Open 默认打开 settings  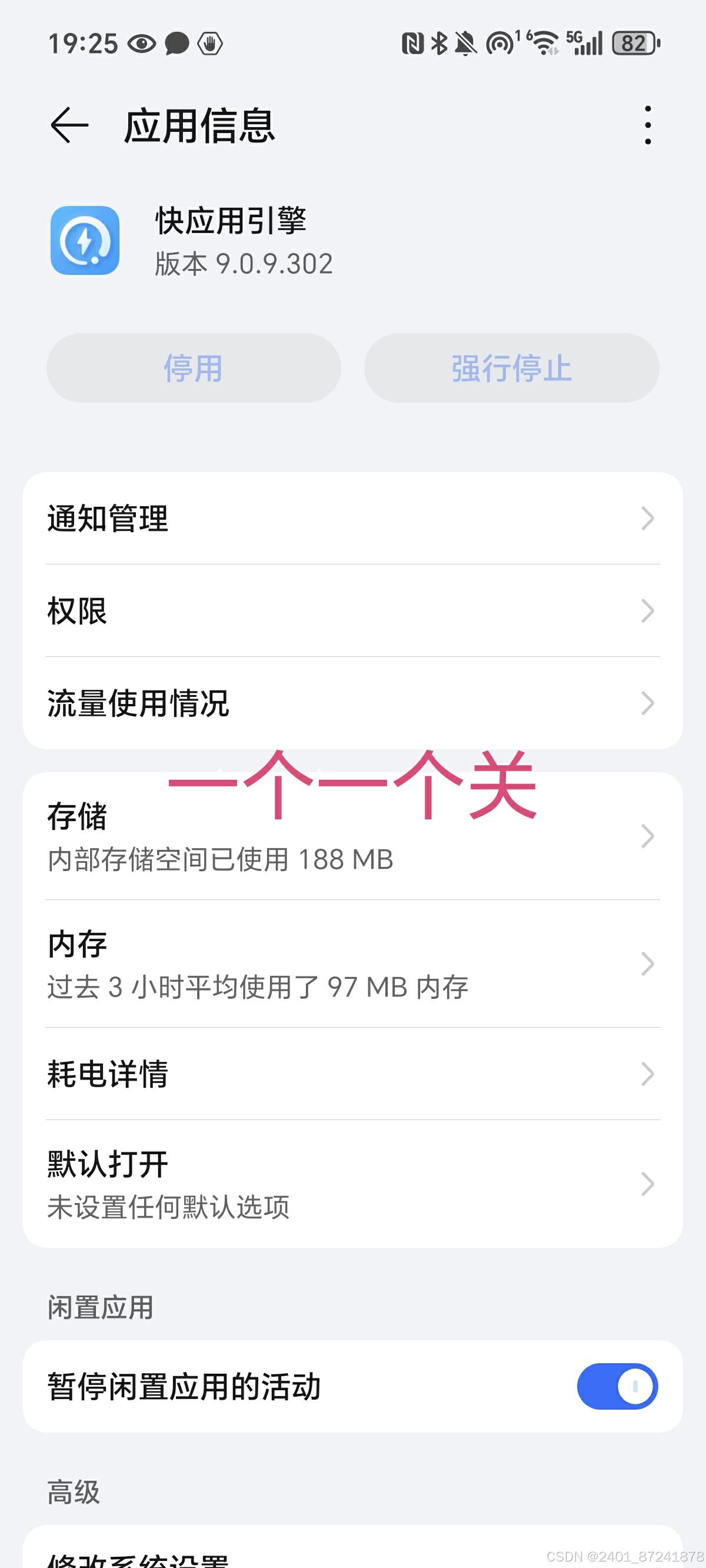353,1184
